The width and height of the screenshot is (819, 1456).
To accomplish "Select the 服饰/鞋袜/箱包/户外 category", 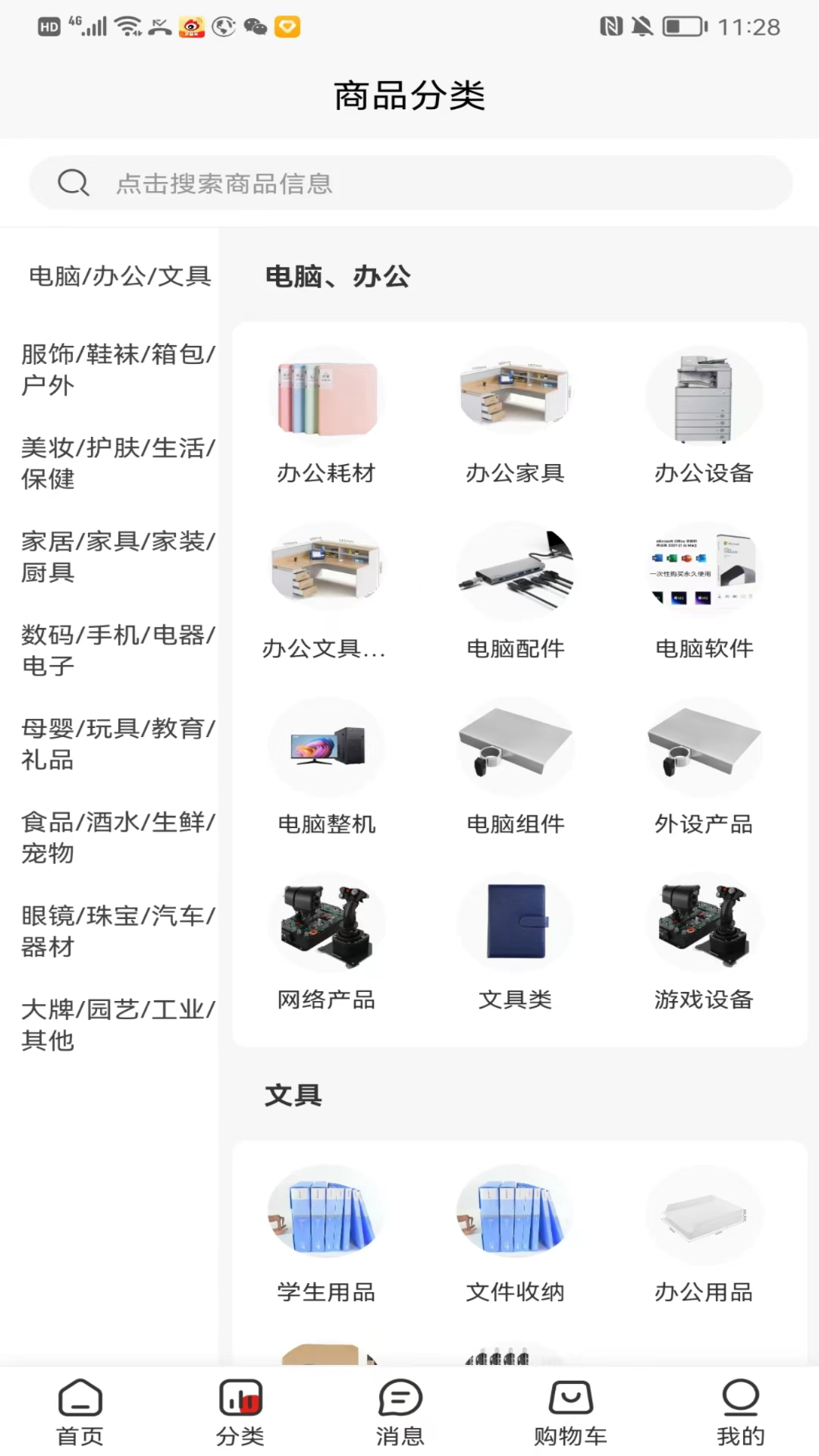I will [118, 369].
